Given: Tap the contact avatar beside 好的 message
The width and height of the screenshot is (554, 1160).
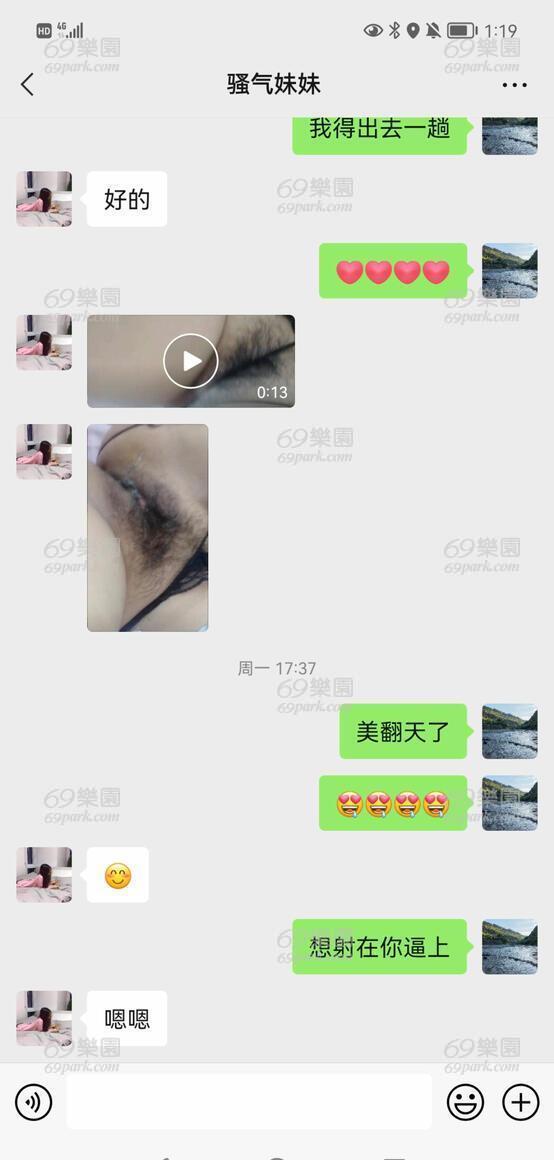Looking at the screenshot, I should pyautogui.click(x=44, y=199).
